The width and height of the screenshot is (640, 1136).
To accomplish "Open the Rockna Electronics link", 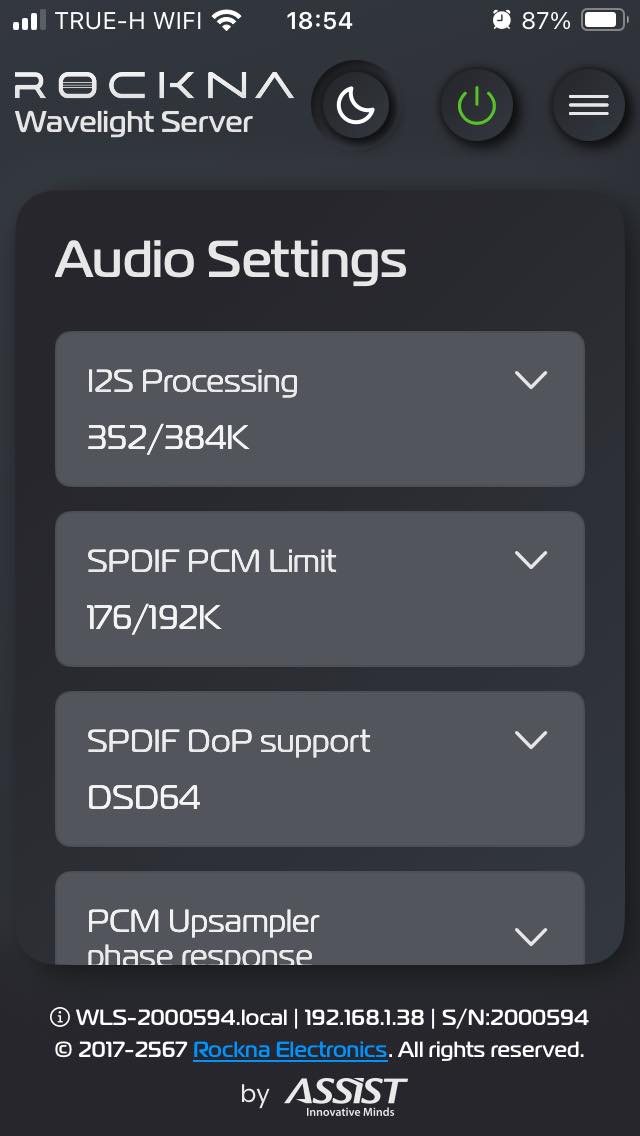I will pos(290,1049).
